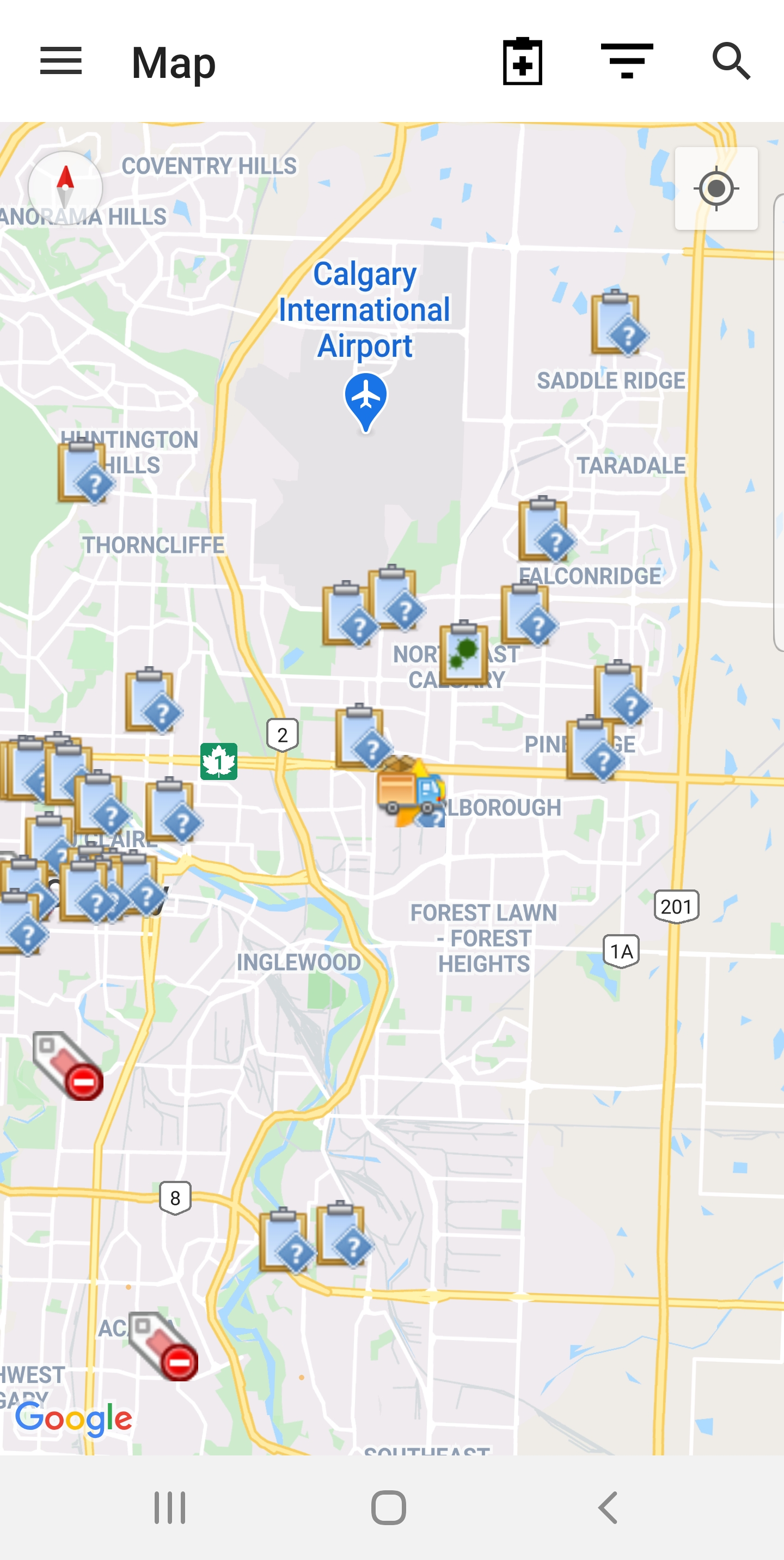The height and width of the screenshot is (1560, 784).
Task: Select the delivery truck marker
Action: tap(409, 790)
